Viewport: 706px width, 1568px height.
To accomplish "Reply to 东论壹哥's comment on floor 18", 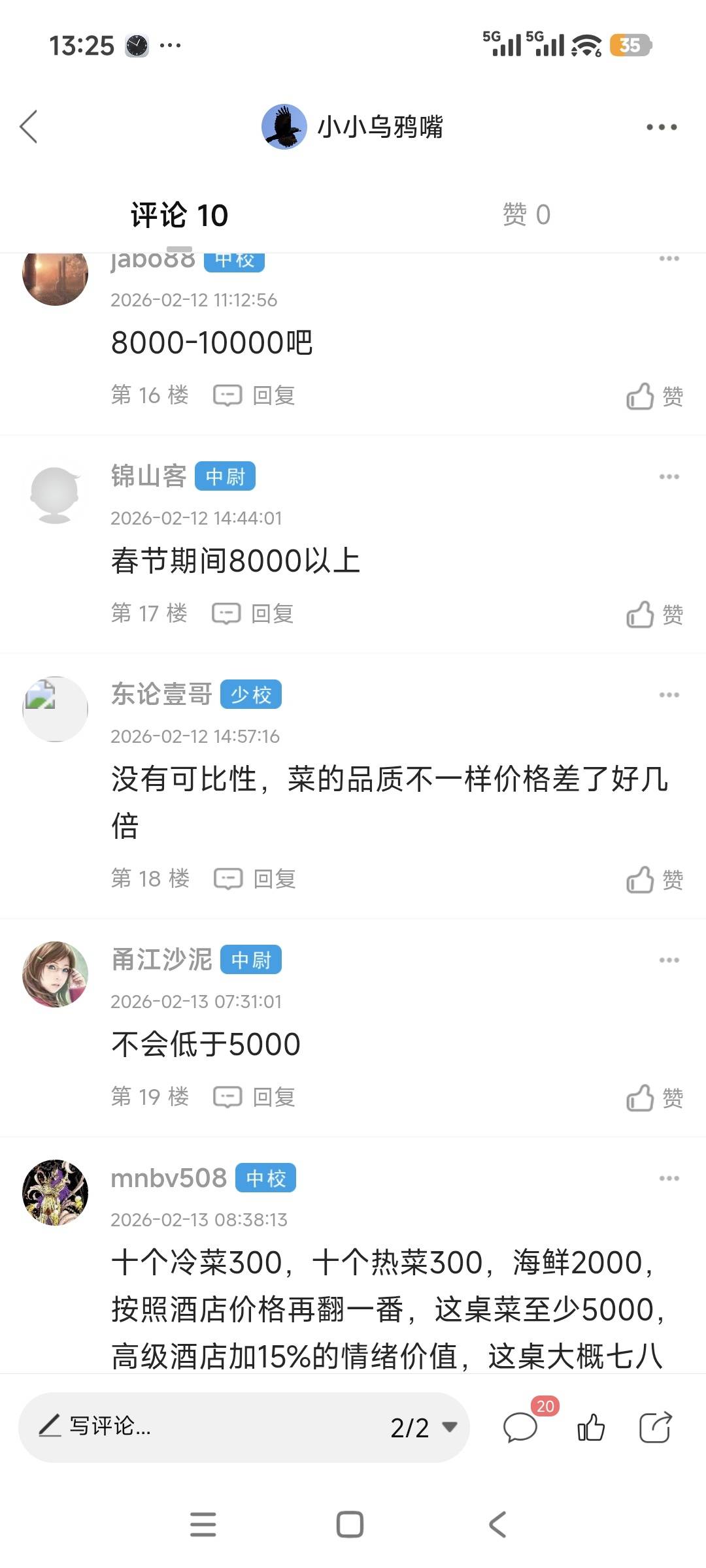I will pos(256,879).
